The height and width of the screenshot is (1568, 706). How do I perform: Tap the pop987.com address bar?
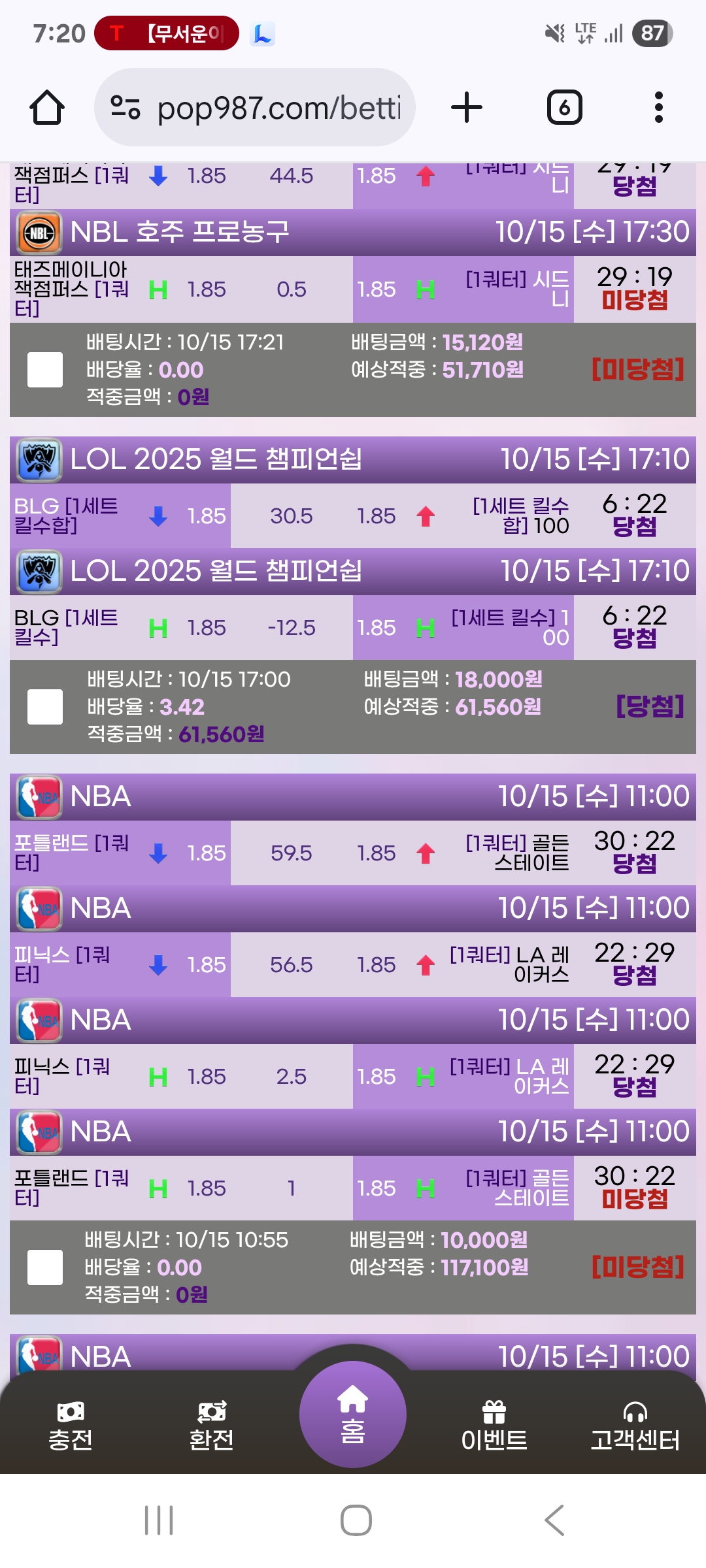[255, 108]
